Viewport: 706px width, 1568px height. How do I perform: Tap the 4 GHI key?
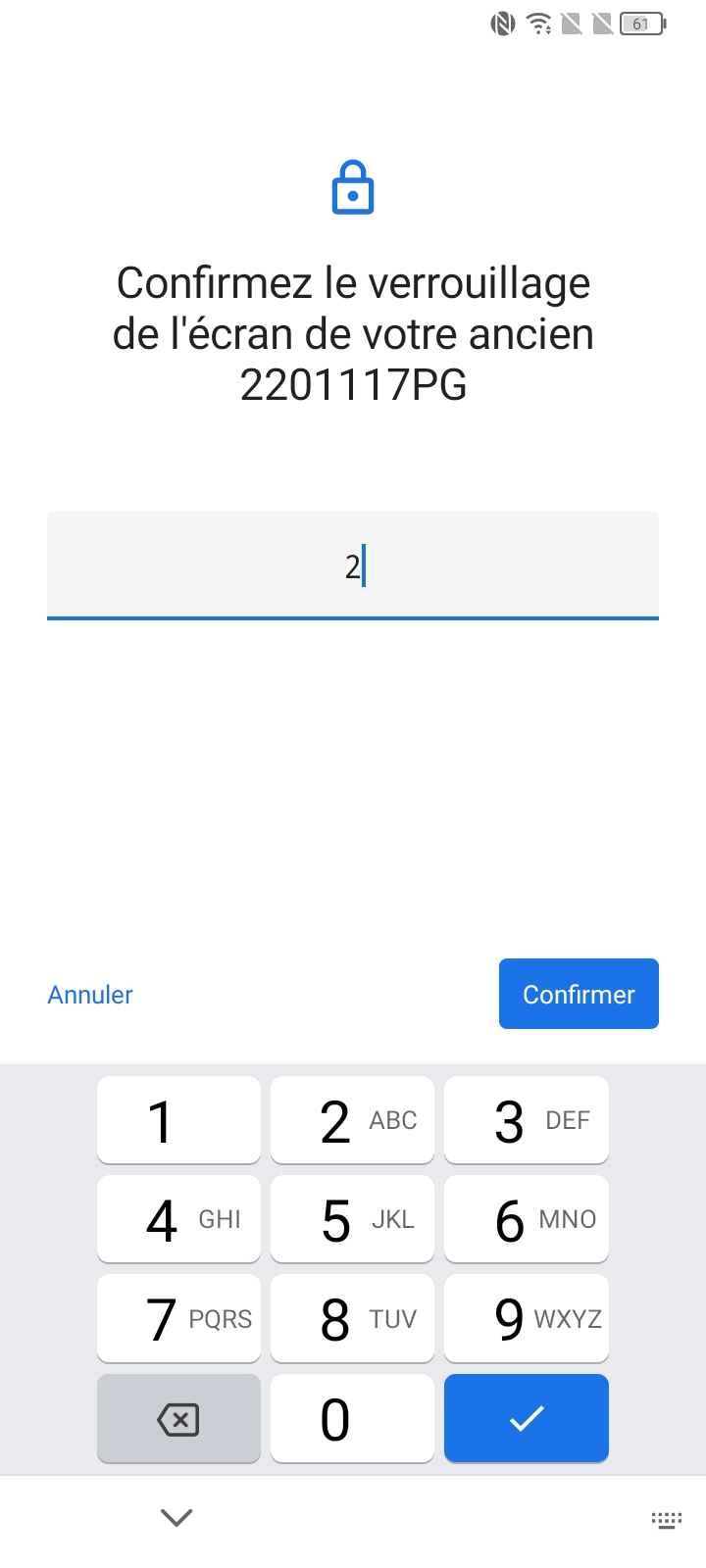click(x=178, y=1220)
